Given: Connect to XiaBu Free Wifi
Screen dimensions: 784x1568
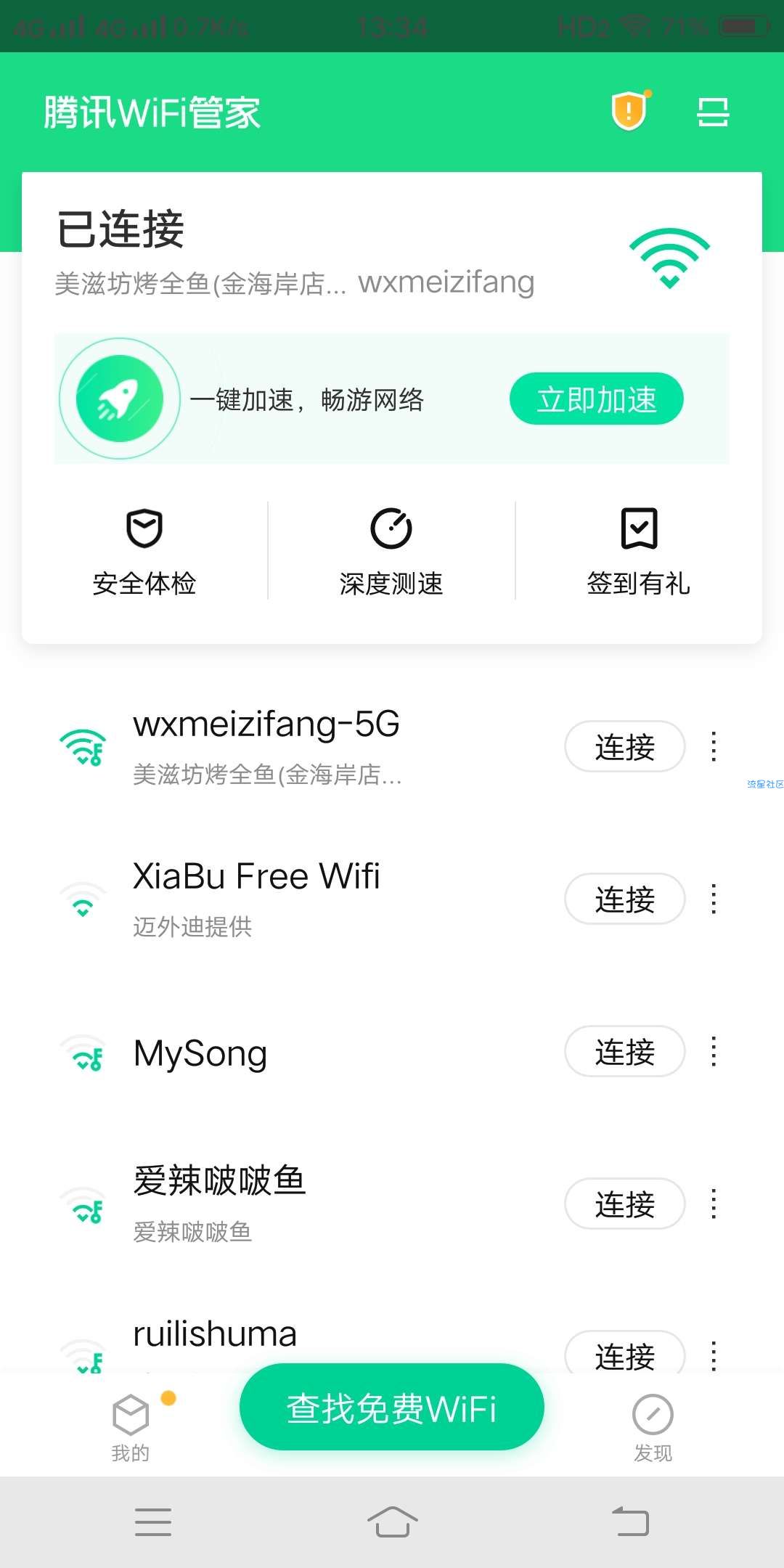Looking at the screenshot, I should point(625,899).
